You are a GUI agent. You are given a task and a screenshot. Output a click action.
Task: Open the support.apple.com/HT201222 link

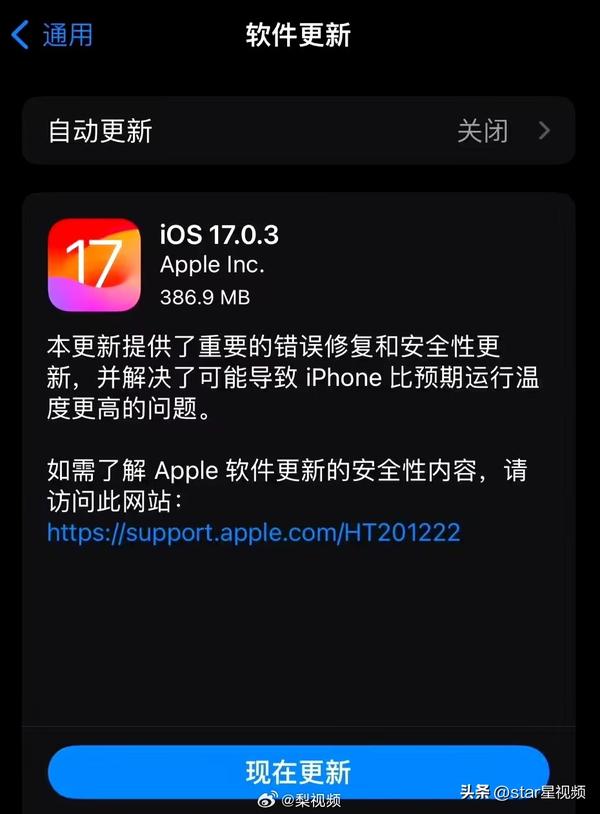click(x=254, y=532)
